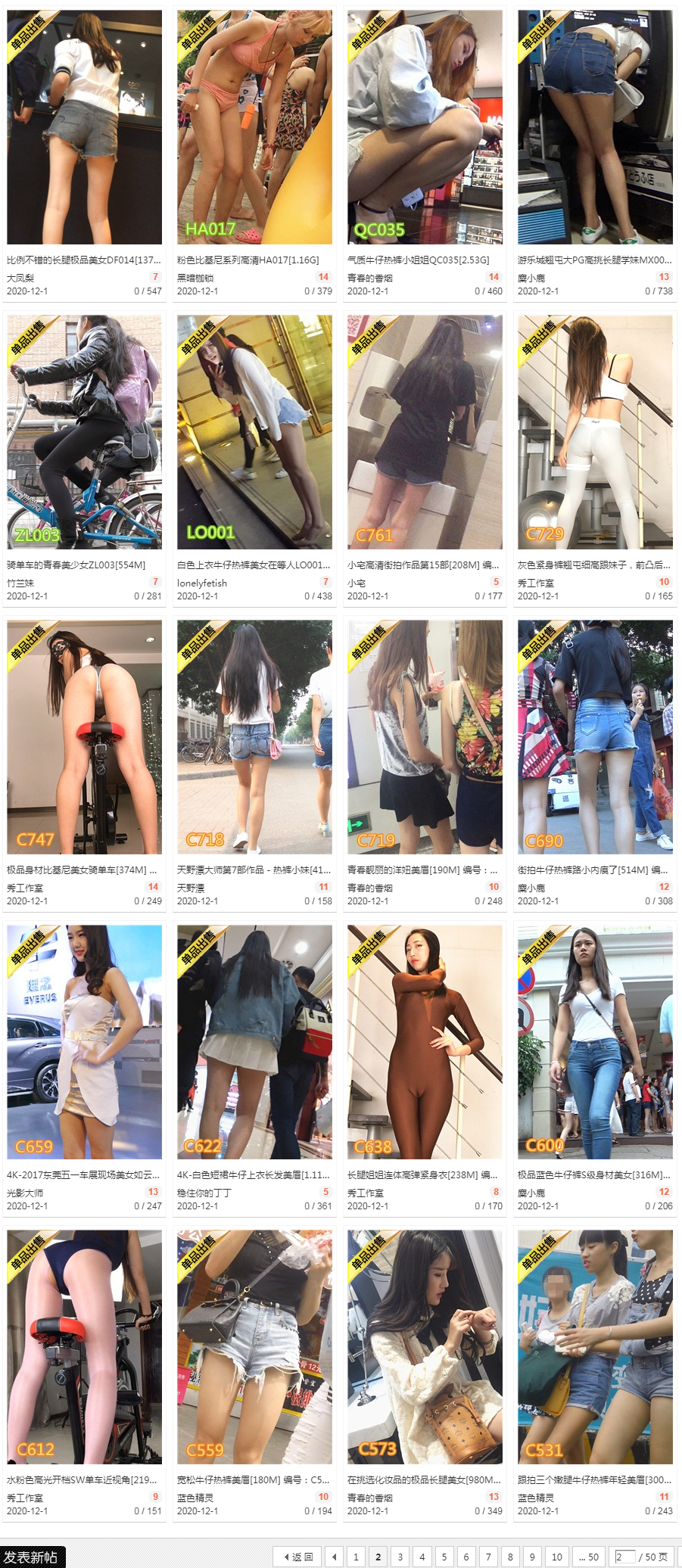Tap the 发表新帖 button
Image resolution: width=682 pixels, height=1568 pixels.
tap(32, 1556)
